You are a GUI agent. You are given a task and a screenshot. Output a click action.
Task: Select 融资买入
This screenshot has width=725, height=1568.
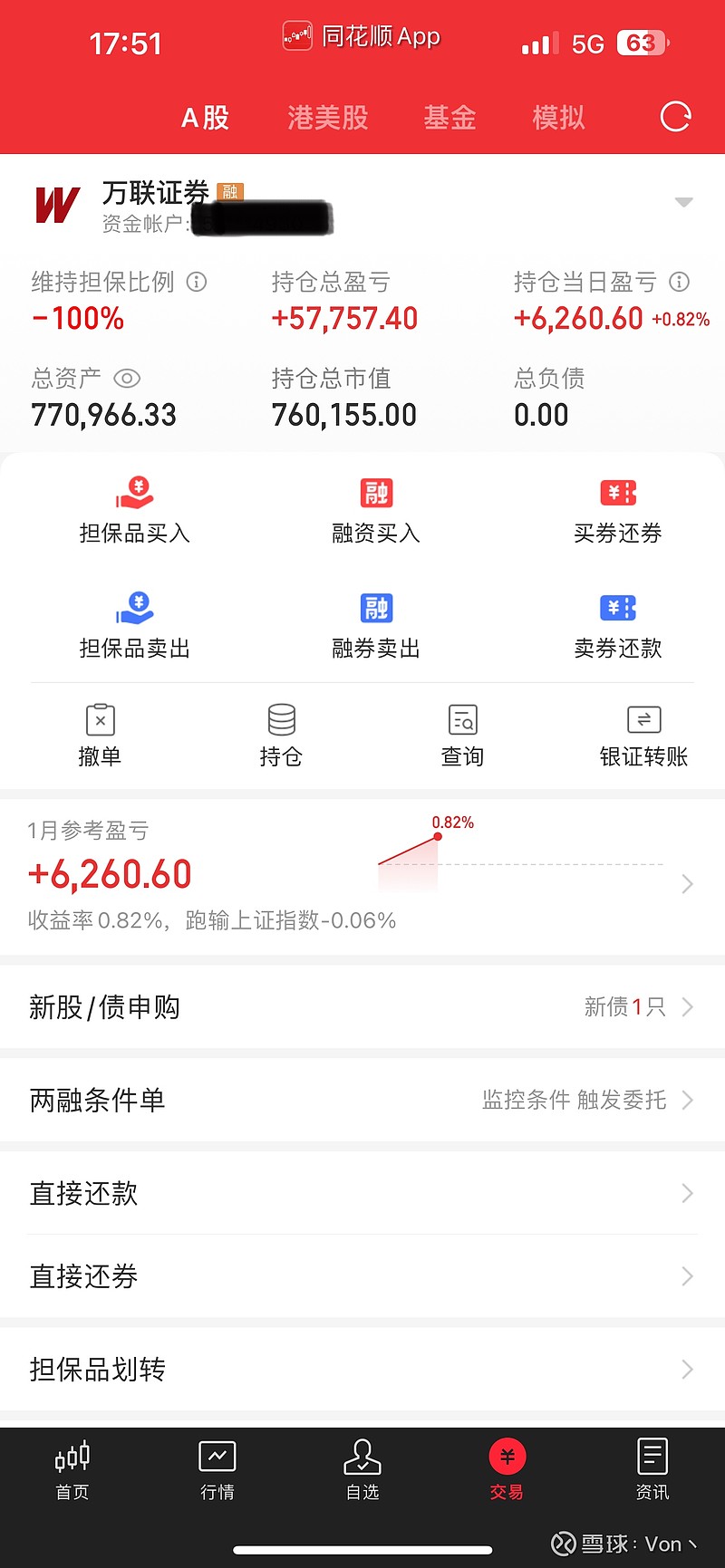click(x=376, y=510)
